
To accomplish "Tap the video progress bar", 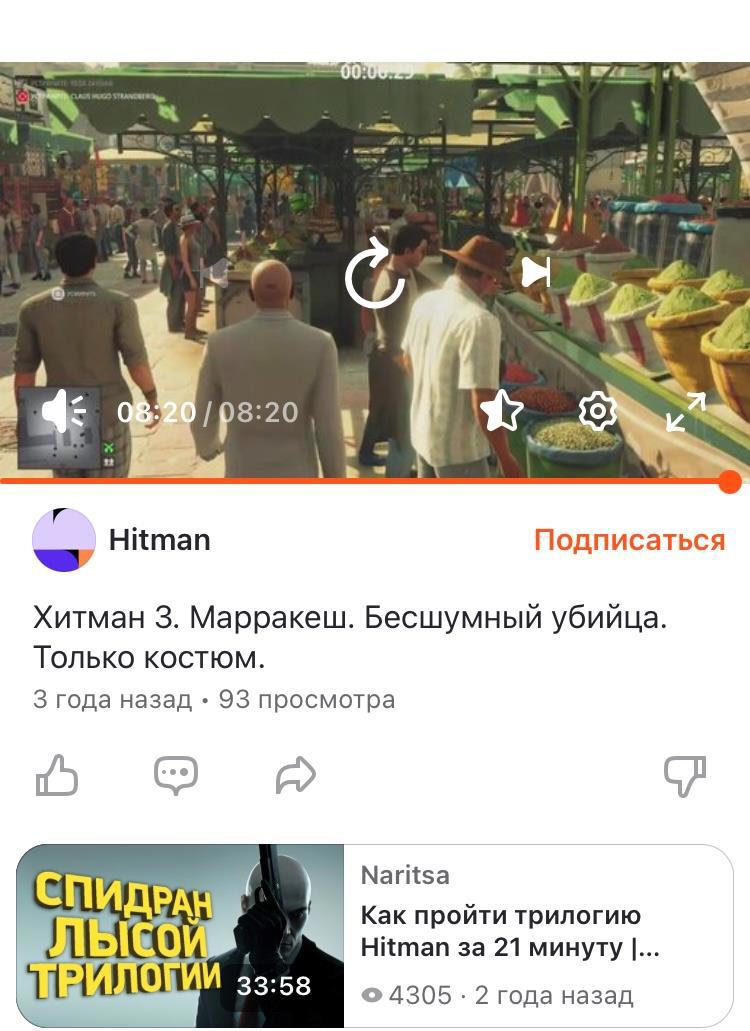I will [365, 482].
